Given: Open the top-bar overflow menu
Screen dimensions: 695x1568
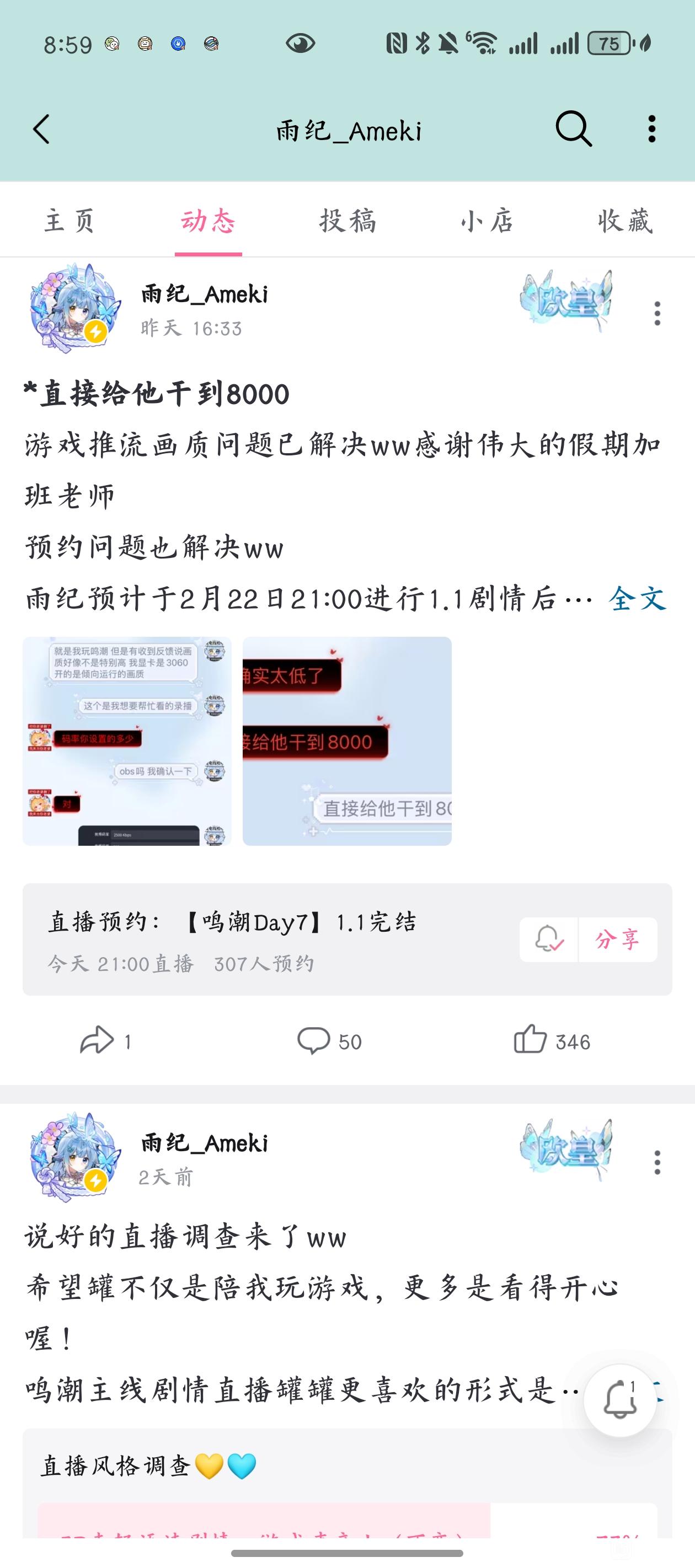Looking at the screenshot, I should click(652, 129).
